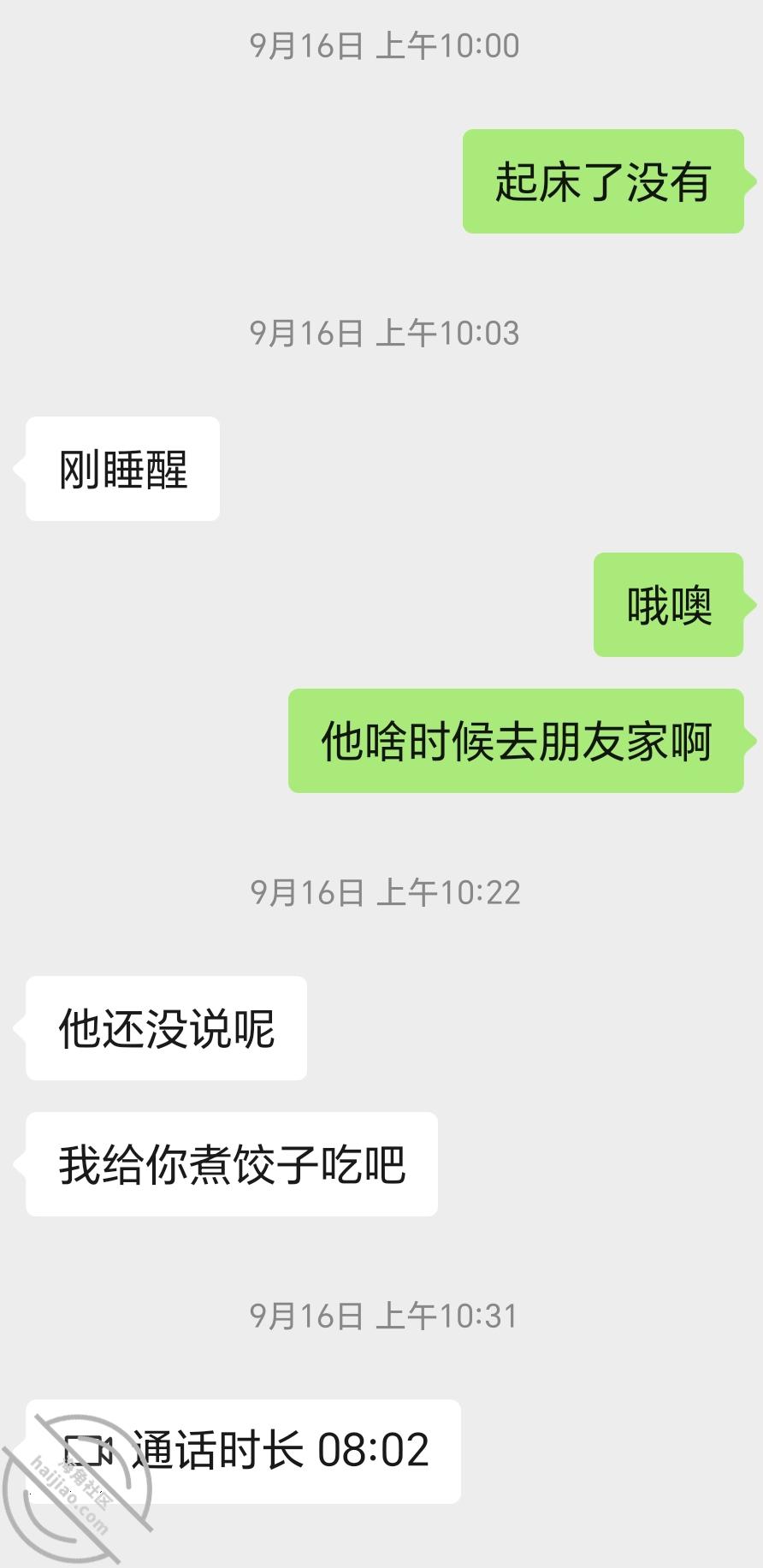763x1568 pixels.
Task: Click the tail pointer of the 起床了没有 bubble
Action: point(753,180)
